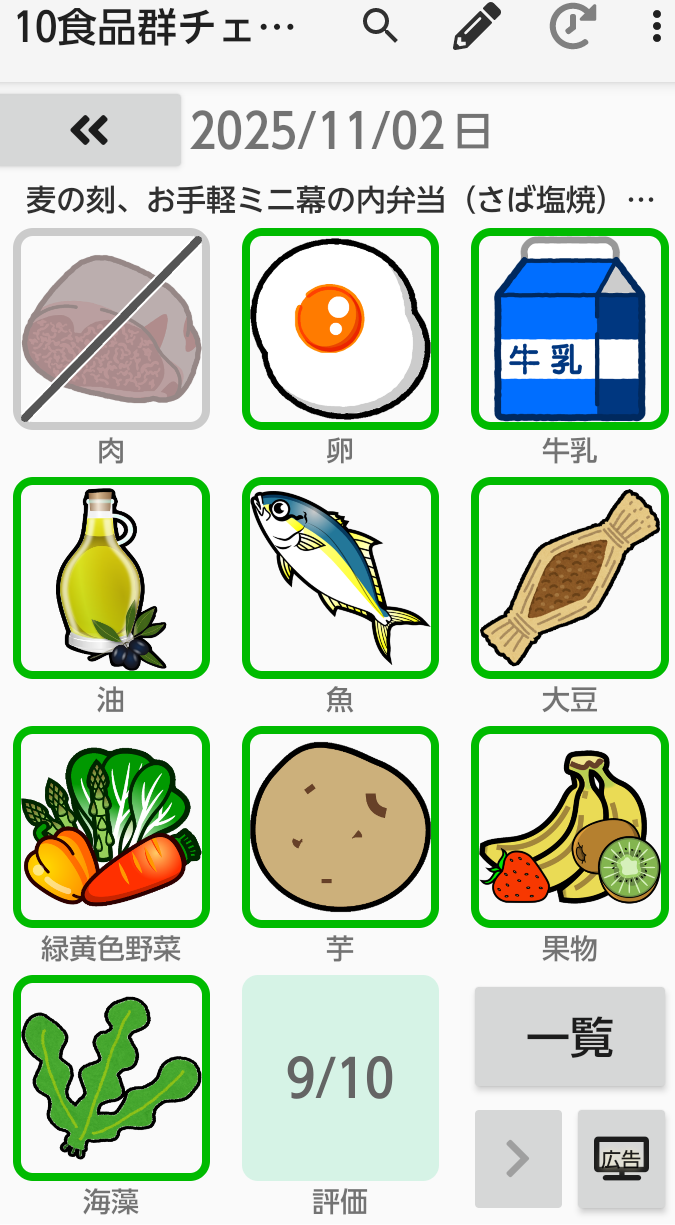Toggle the 海藻 (seaweed) food tile
The width and height of the screenshot is (675, 1225).
point(111,1077)
